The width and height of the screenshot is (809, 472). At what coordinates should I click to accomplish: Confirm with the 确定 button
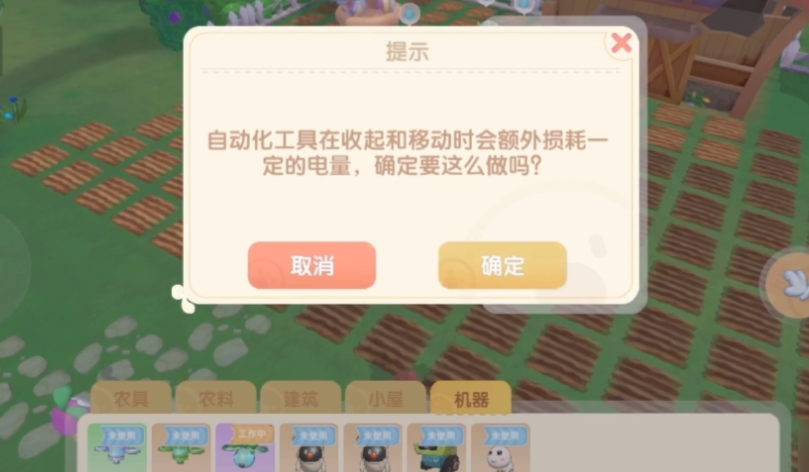pos(502,266)
